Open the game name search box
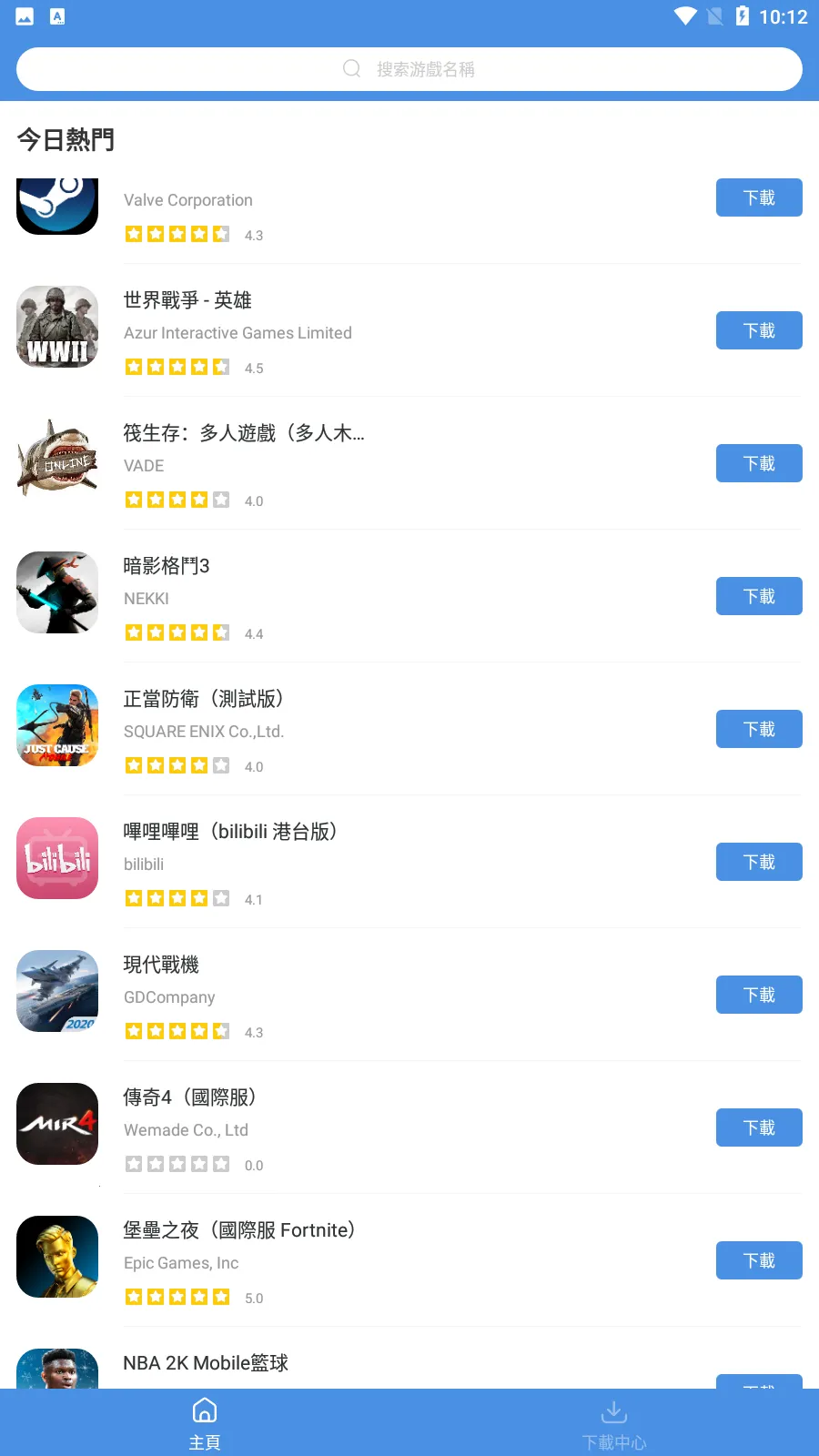819x1456 pixels. click(409, 69)
